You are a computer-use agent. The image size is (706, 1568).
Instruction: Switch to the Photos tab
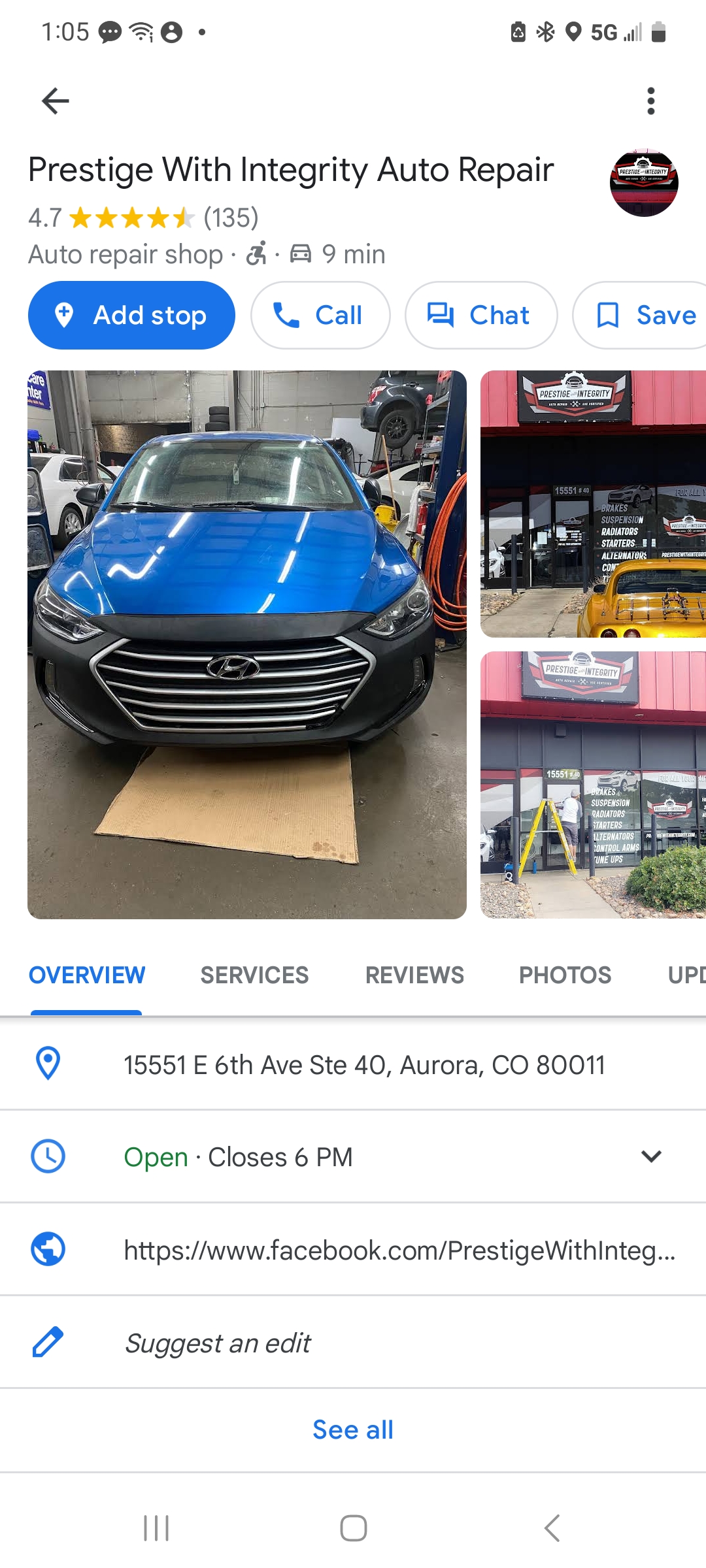coord(565,975)
